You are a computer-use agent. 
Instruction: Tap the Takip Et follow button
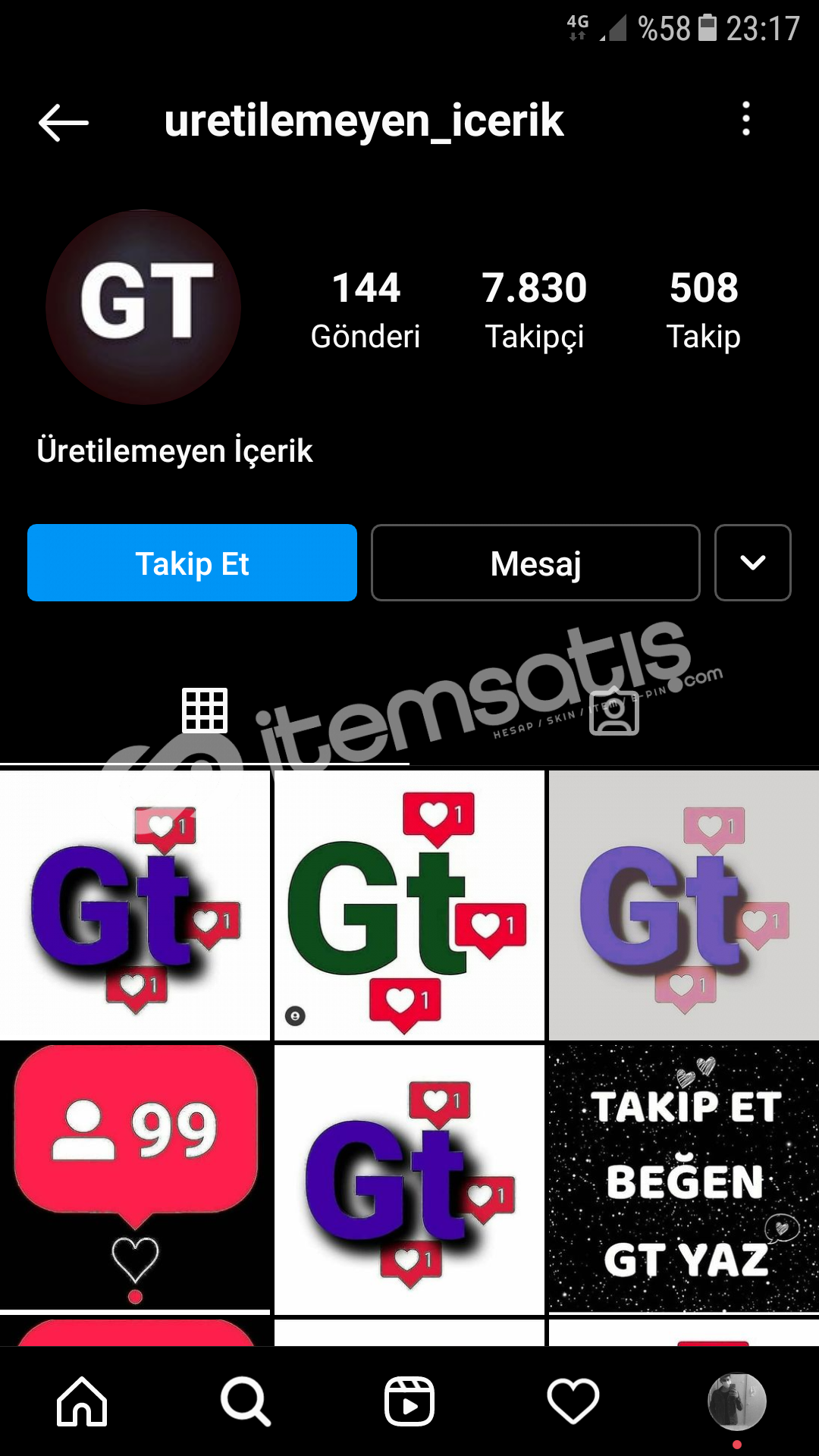pos(192,563)
